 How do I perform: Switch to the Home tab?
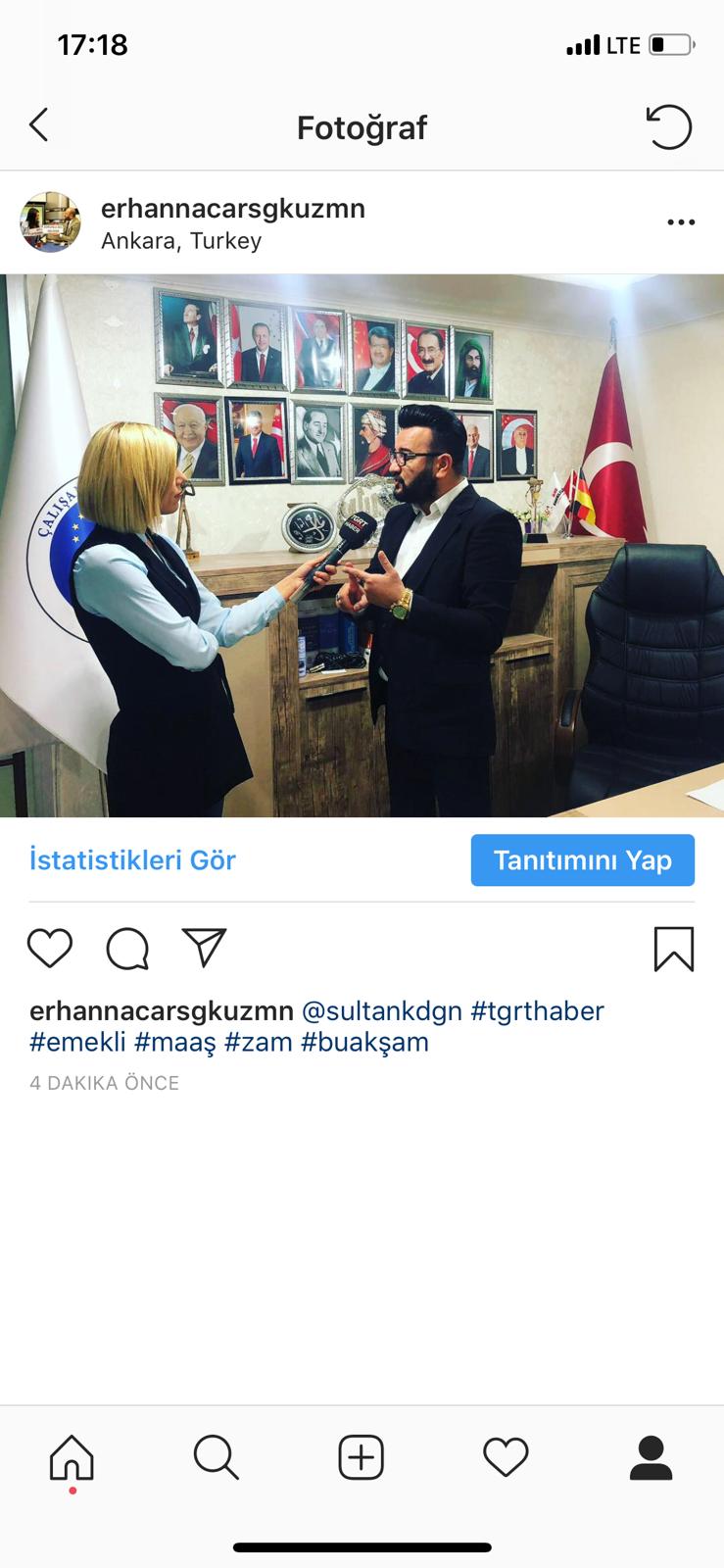(x=72, y=1457)
